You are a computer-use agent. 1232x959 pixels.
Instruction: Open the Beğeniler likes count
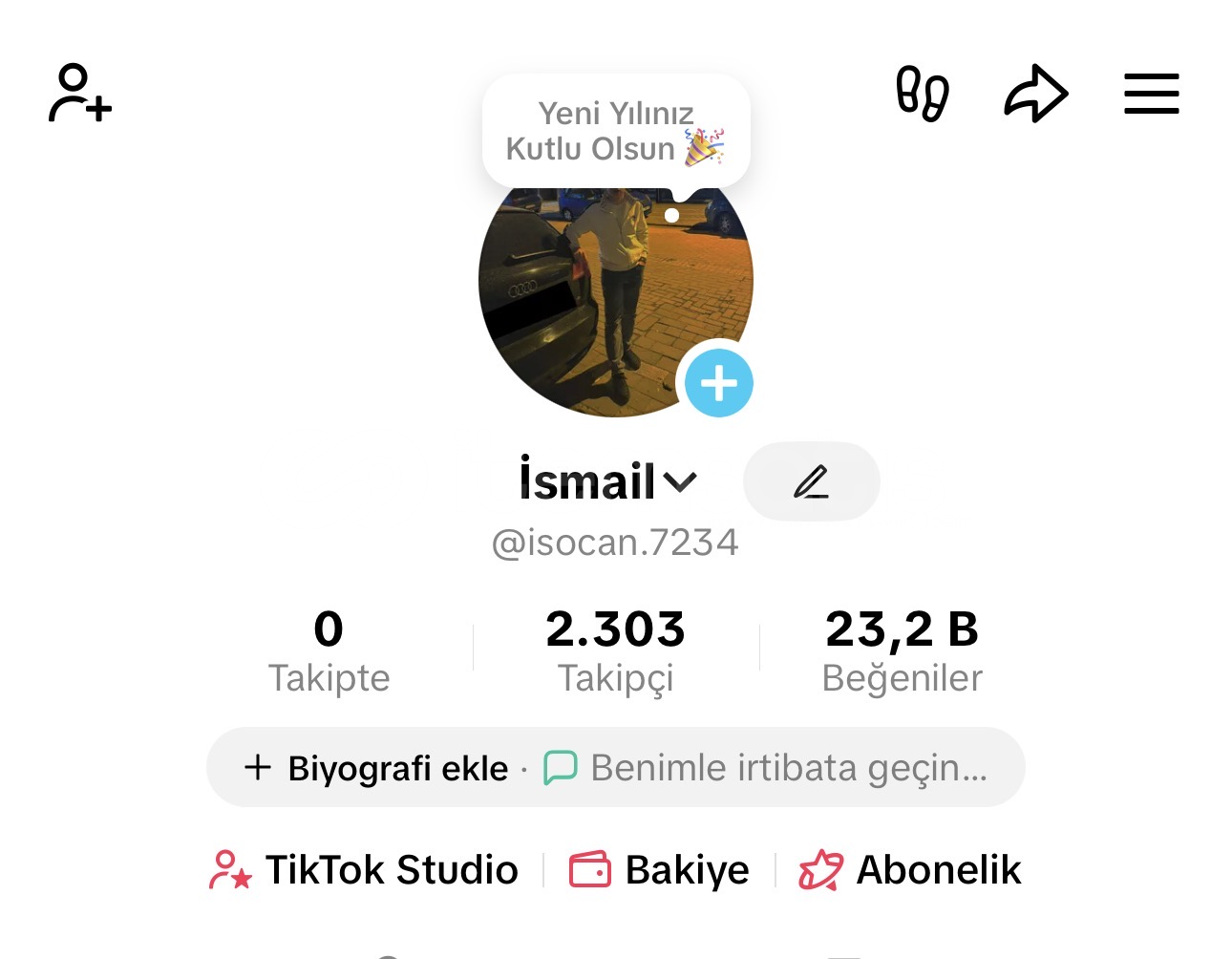(x=902, y=651)
